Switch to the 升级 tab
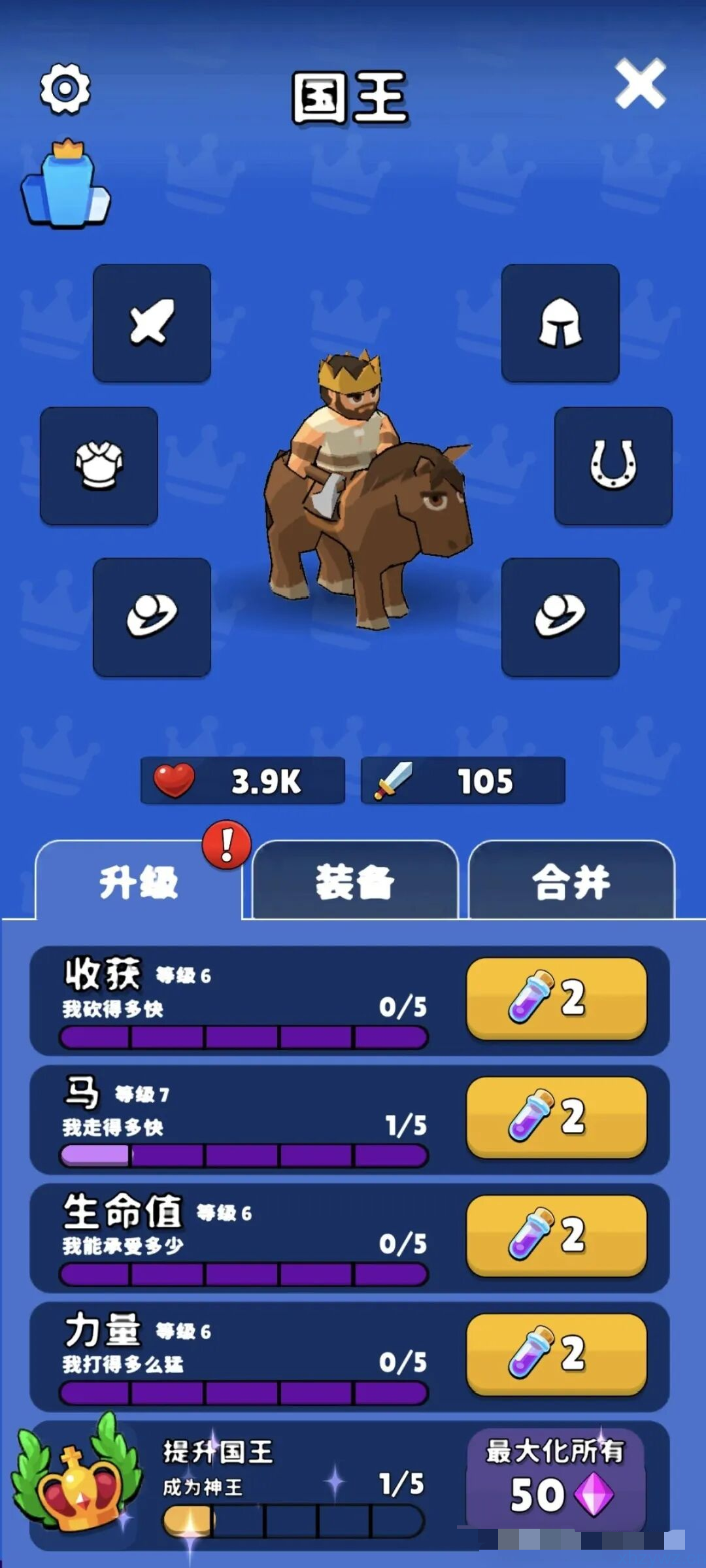The image size is (706, 1568). pos(139,881)
